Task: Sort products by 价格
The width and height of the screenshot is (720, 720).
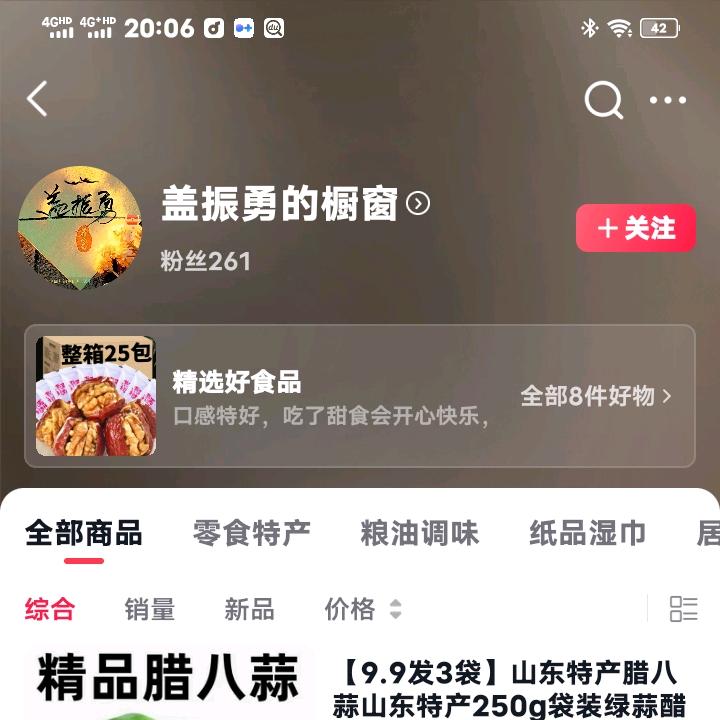Action: click(362, 609)
